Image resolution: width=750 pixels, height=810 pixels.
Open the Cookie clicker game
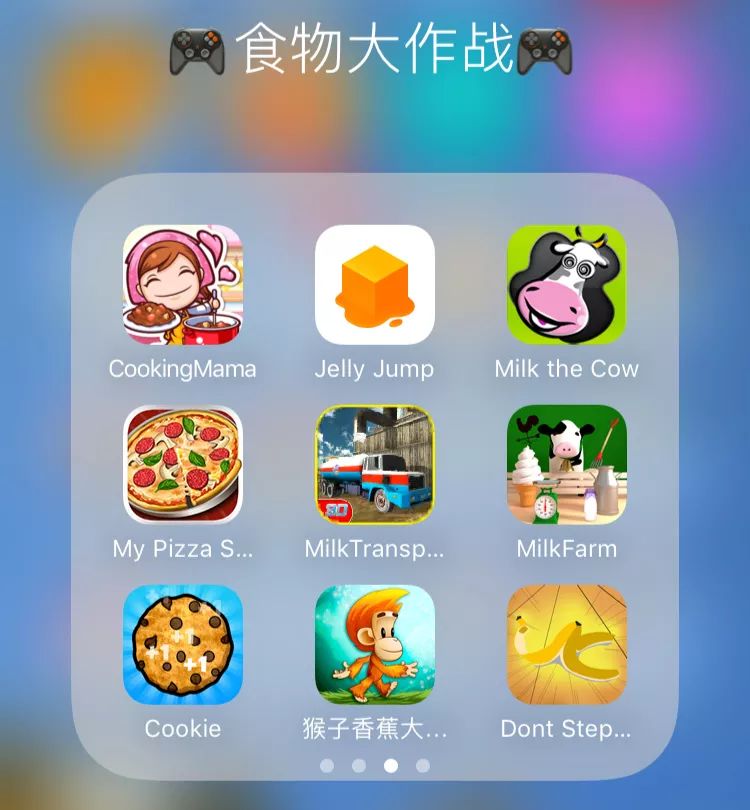[x=182, y=645]
